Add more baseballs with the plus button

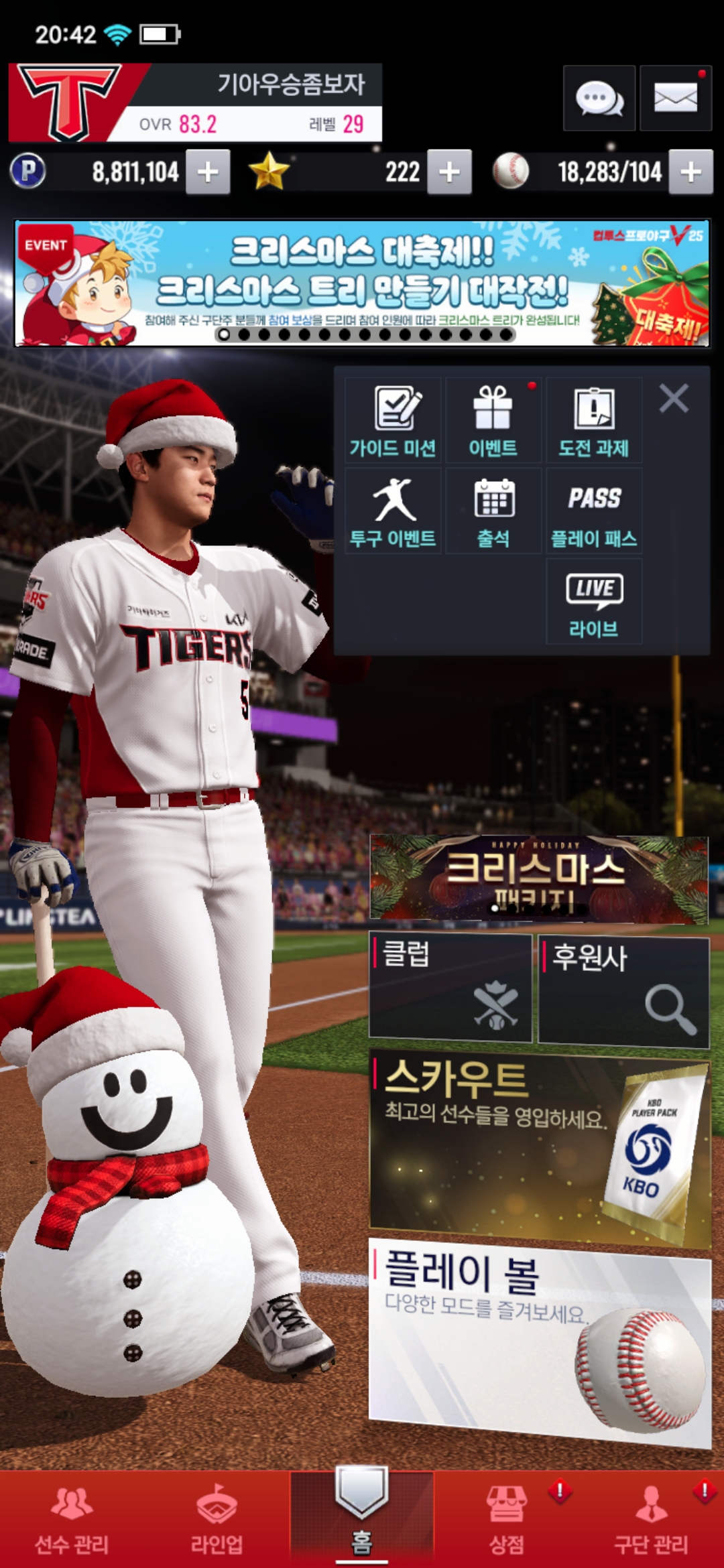[690, 172]
